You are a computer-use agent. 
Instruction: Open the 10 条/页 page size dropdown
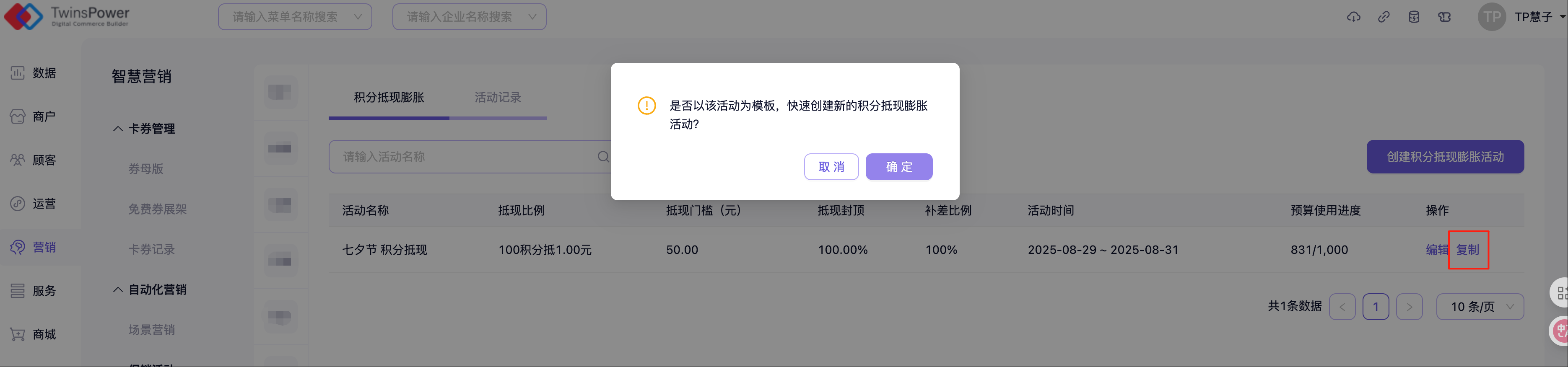tap(1480, 307)
